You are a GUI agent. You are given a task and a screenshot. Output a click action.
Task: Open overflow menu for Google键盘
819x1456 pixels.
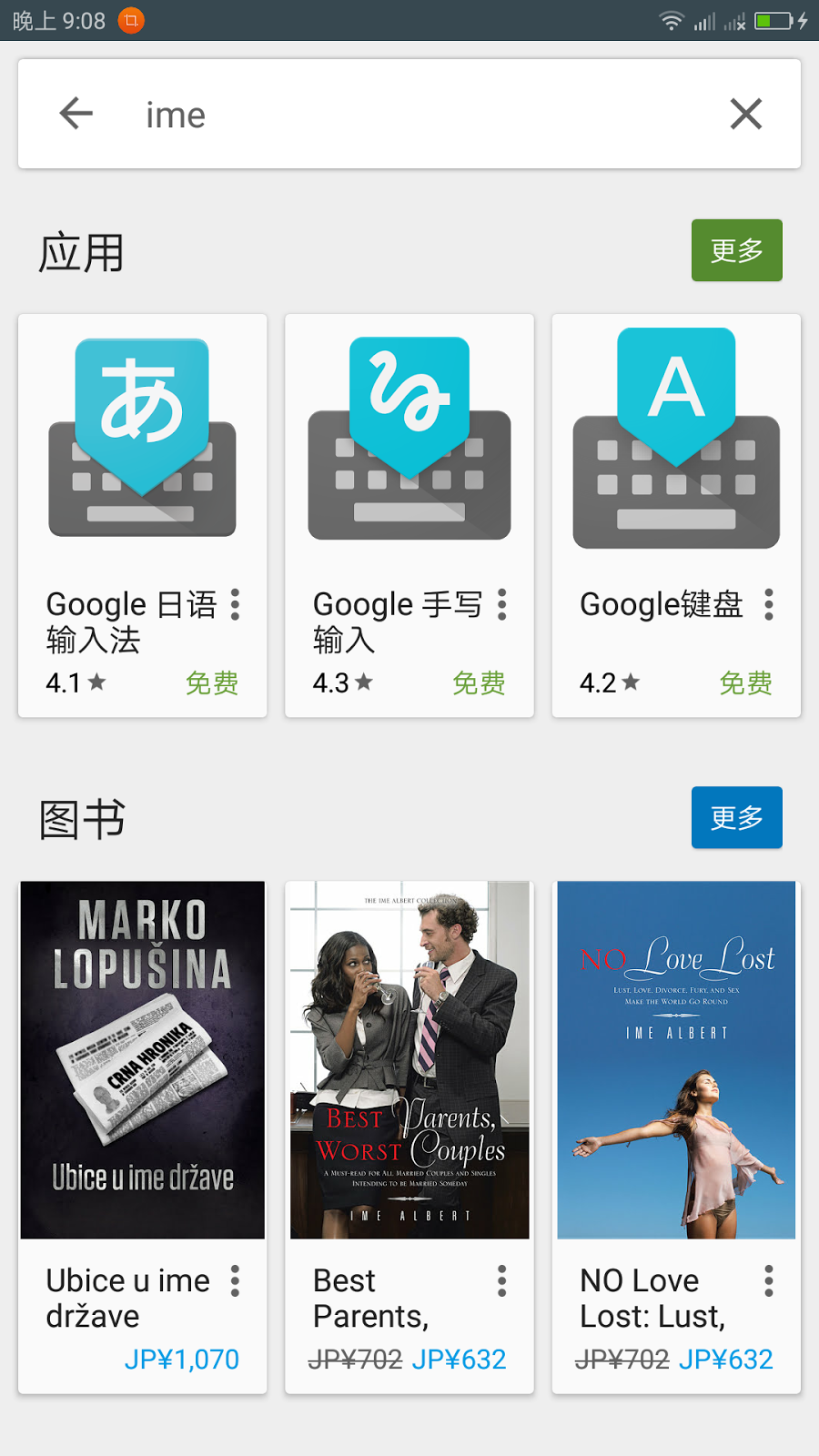tap(769, 604)
